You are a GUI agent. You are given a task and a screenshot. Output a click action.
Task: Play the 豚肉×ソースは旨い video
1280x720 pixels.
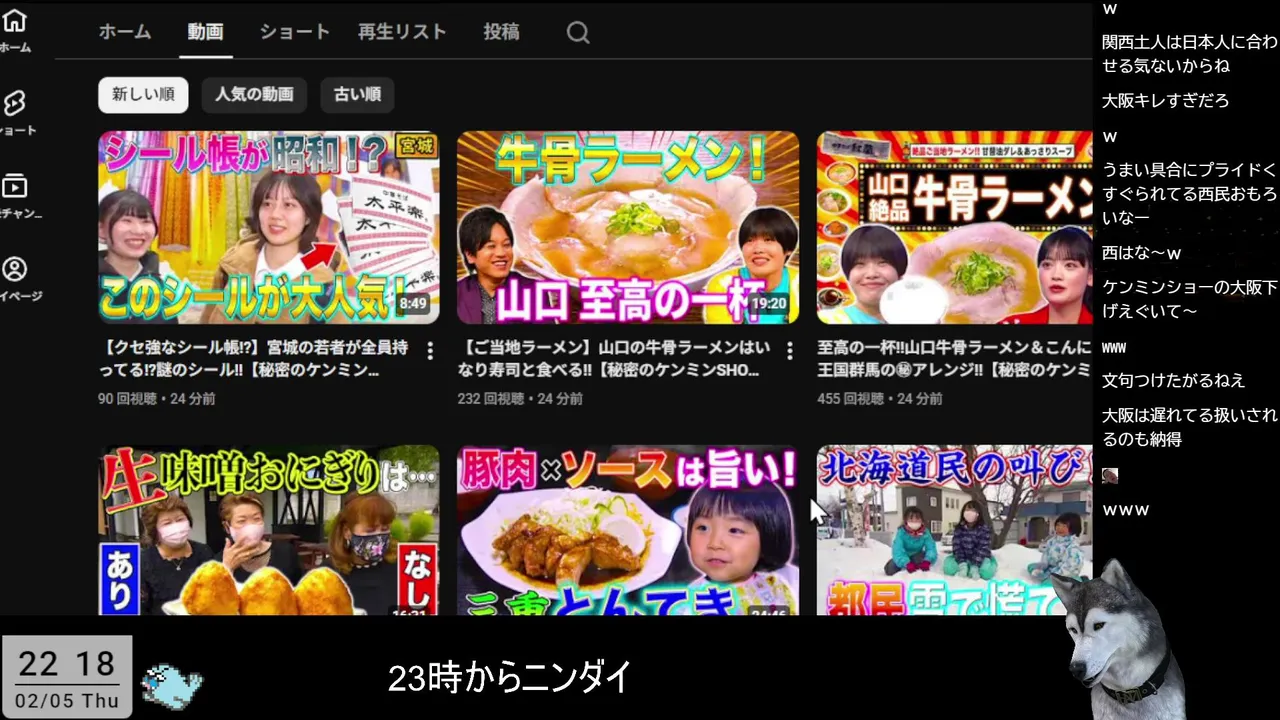click(x=627, y=530)
